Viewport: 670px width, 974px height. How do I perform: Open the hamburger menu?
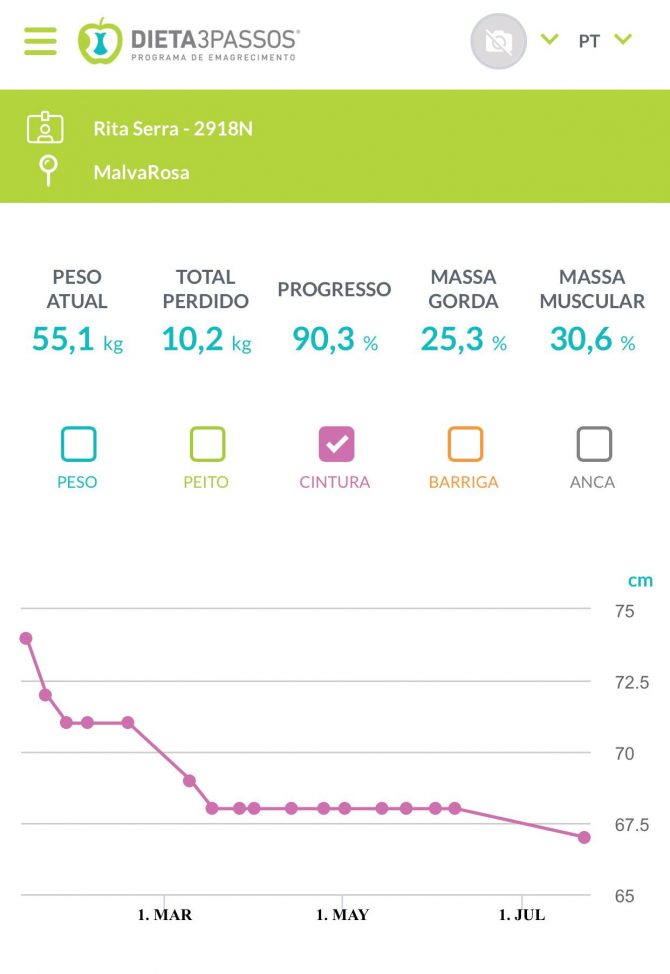(x=41, y=41)
